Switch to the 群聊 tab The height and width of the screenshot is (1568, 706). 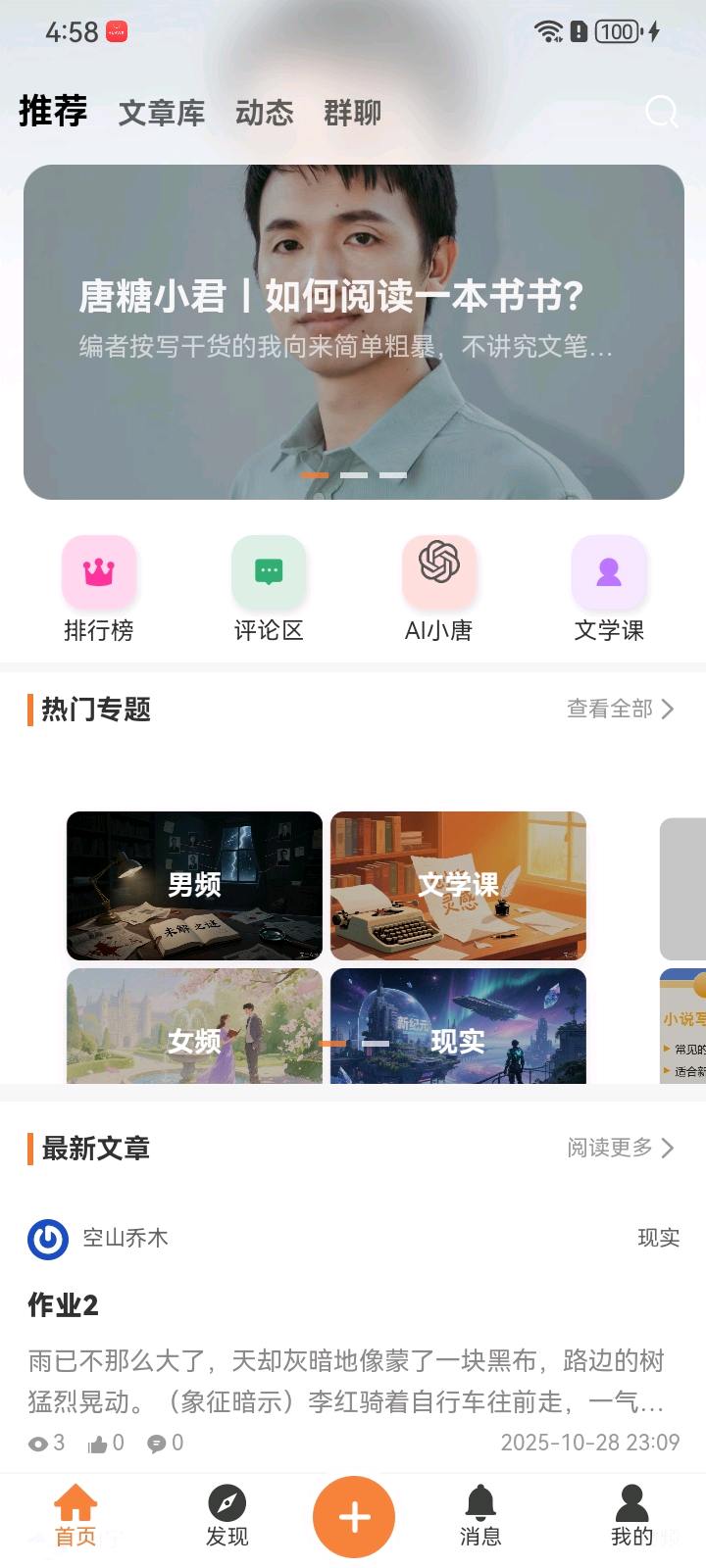[352, 113]
